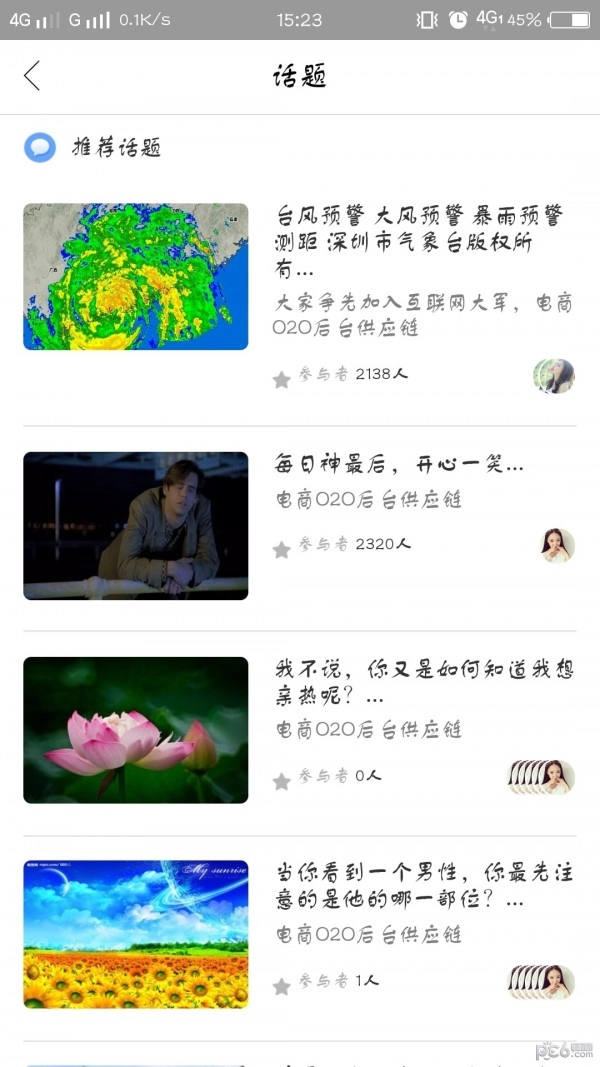The height and width of the screenshot is (1067, 600).
Task: View participant avatar on the 2138人 topic
Action: coord(554,376)
